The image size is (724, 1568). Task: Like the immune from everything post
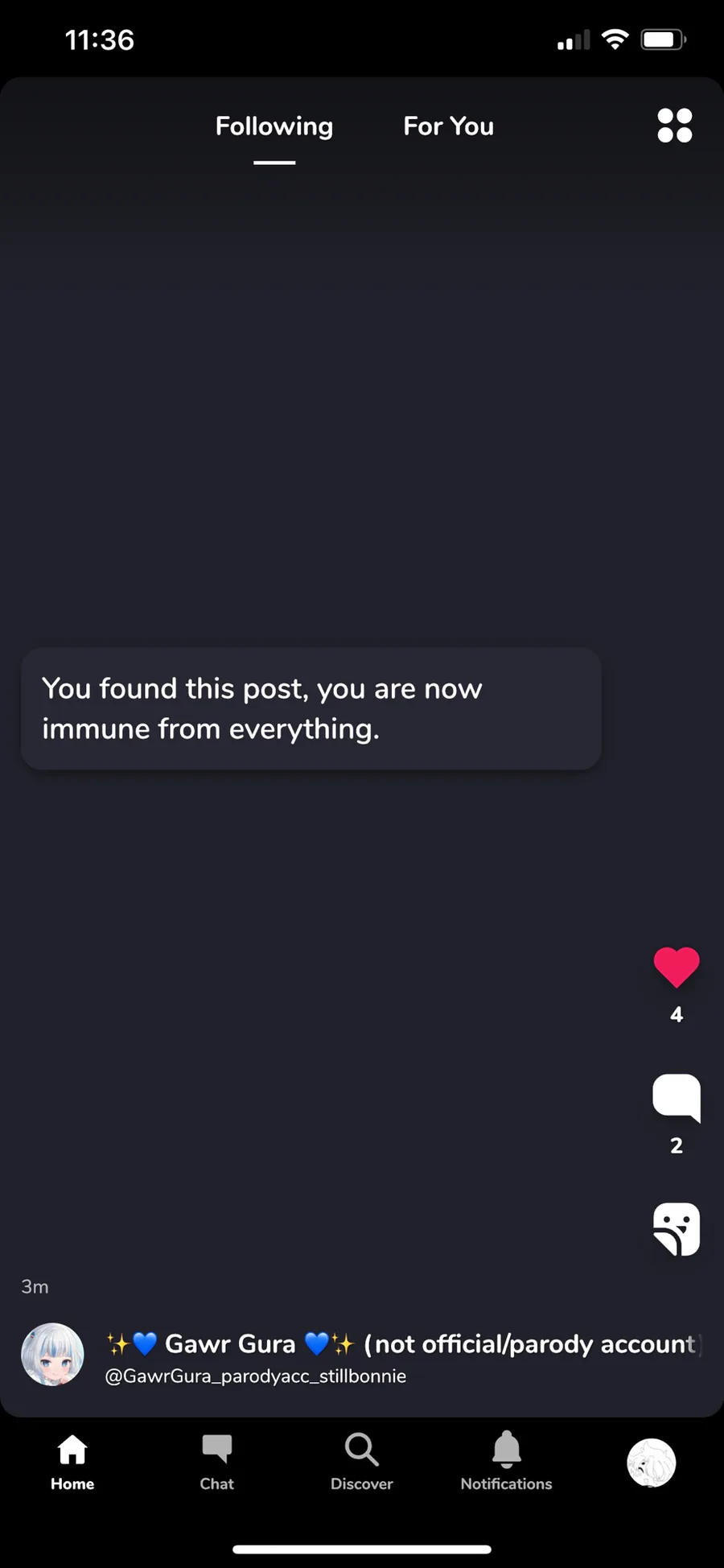[x=676, y=967]
